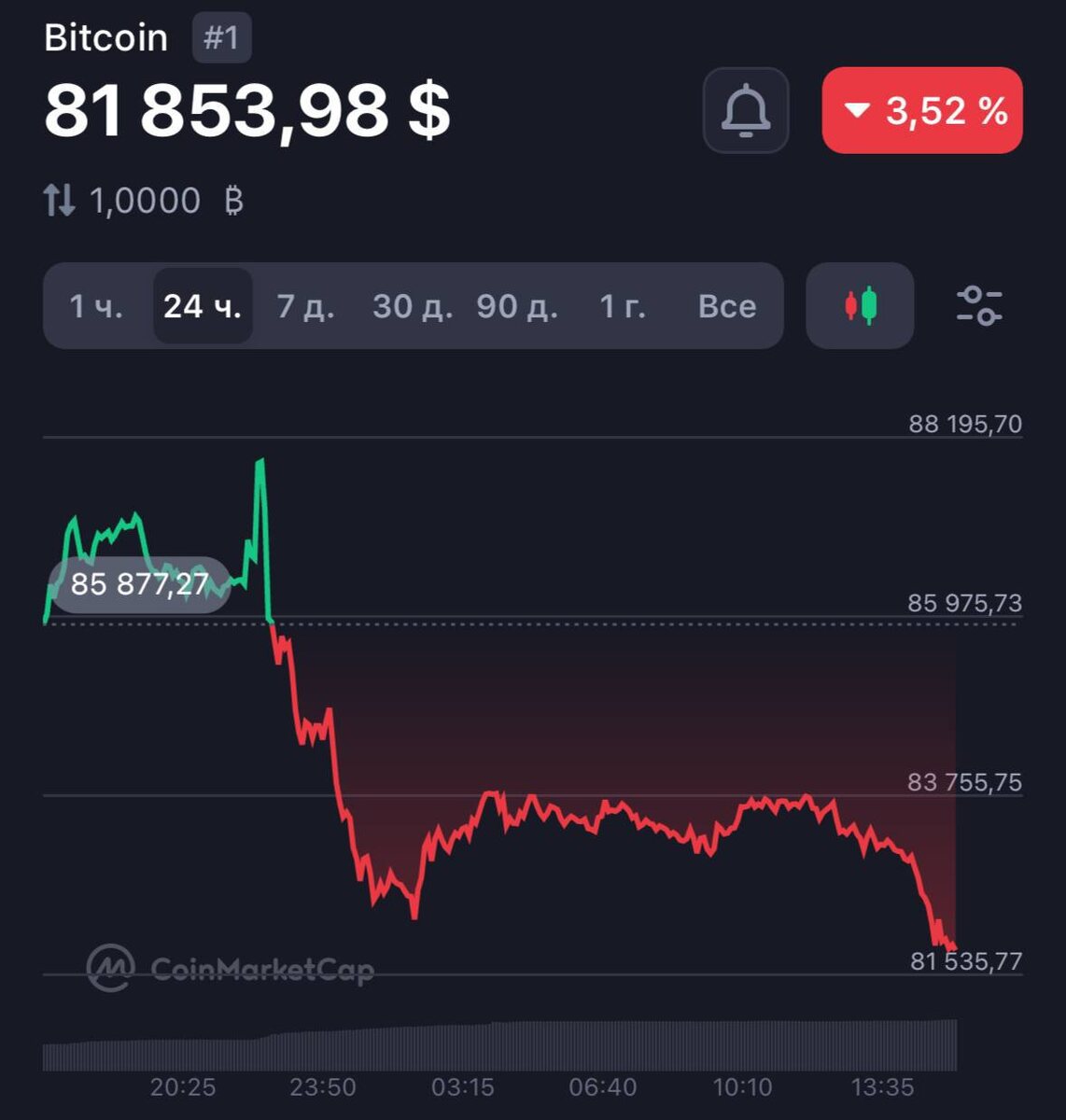The image size is (1066, 1120).
Task: Switch chart to 7 д. range
Action: (305, 306)
